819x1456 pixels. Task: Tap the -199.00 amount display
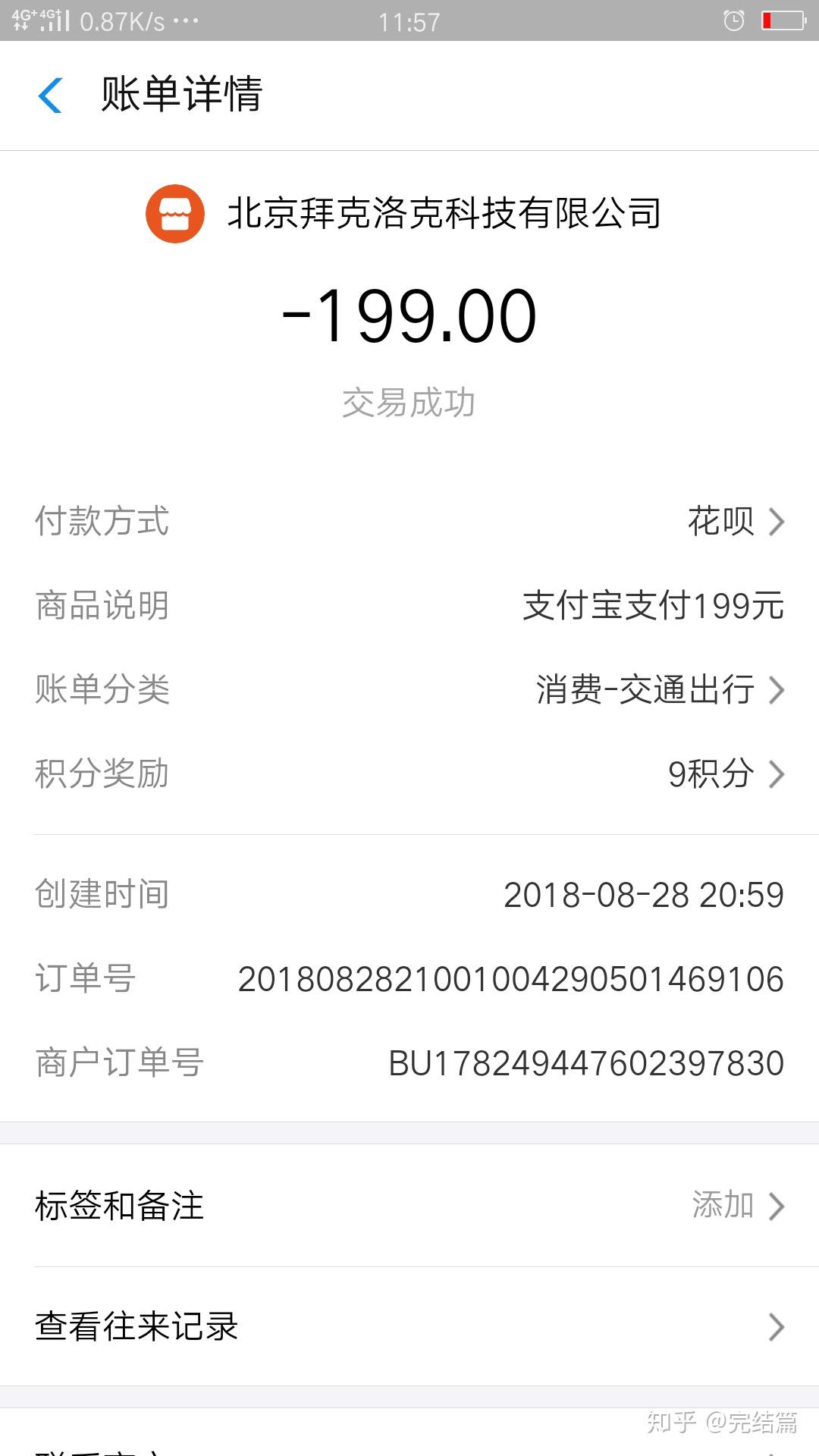[409, 315]
